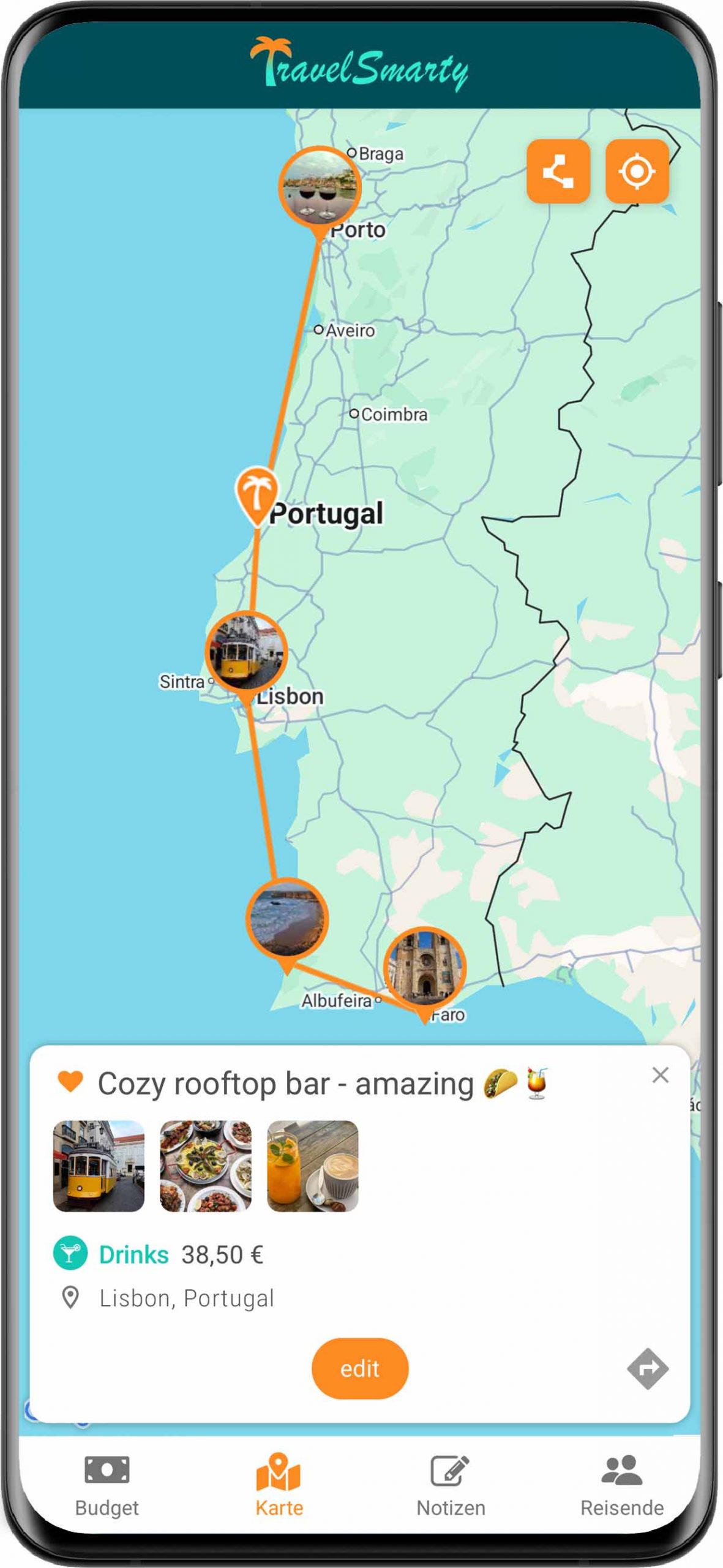
Task: Select the Porto wine glasses map marker
Action: click(x=319, y=186)
